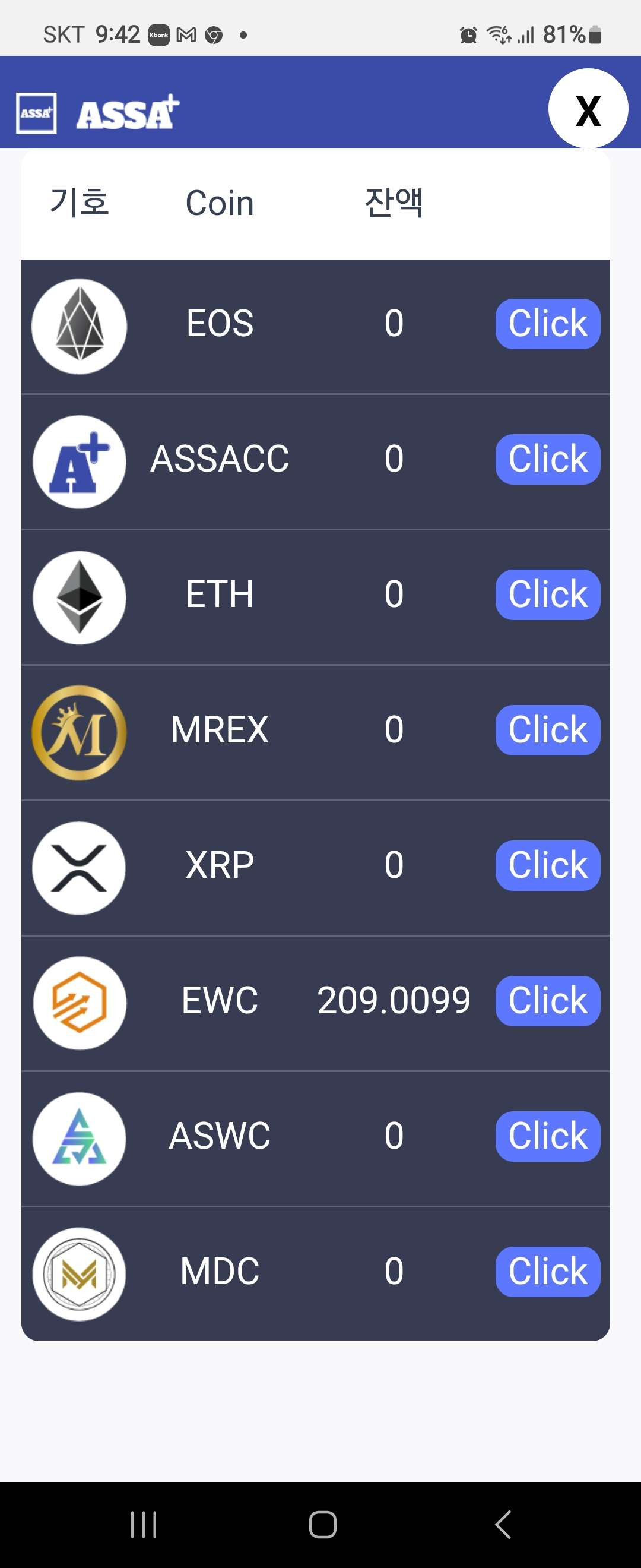Select the Click button next to ASSACC
The width and height of the screenshot is (641, 1568).
(x=547, y=459)
